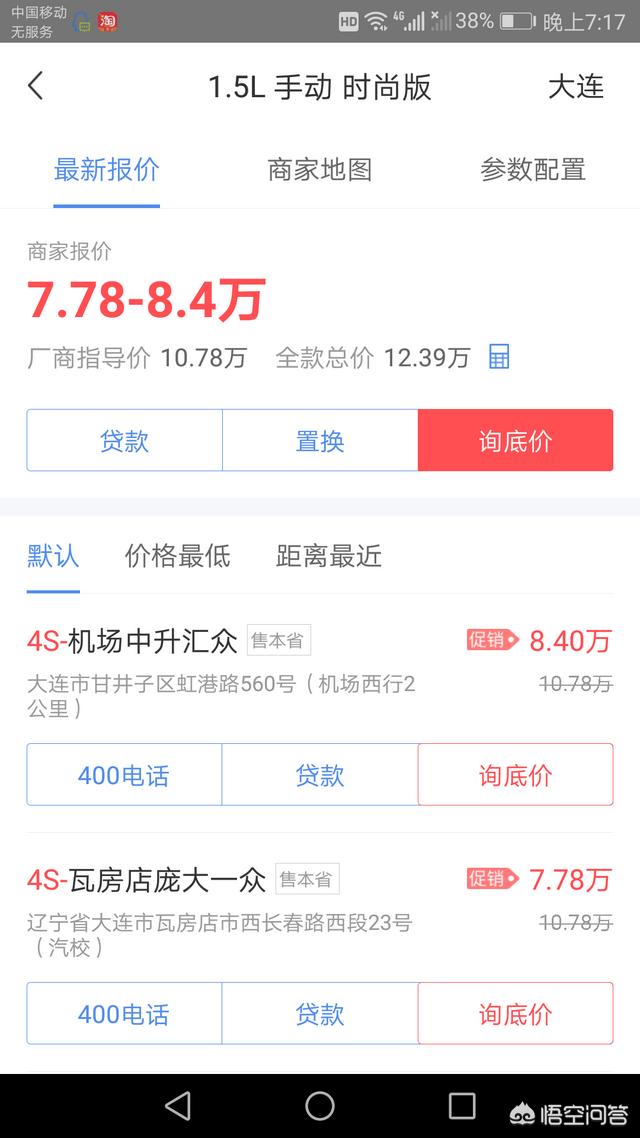Screen dimensions: 640x1138
Task: Switch to the 商家地图 tab
Action: point(319,170)
